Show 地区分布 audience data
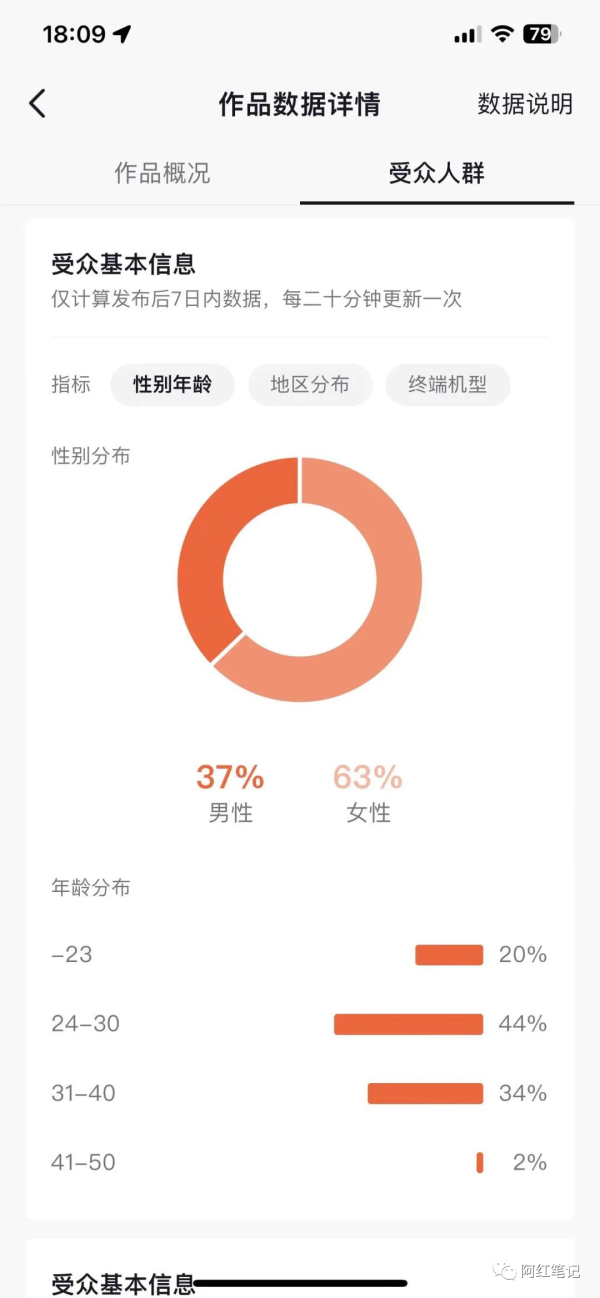Image resolution: width=600 pixels, height=1298 pixels. [310, 385]
